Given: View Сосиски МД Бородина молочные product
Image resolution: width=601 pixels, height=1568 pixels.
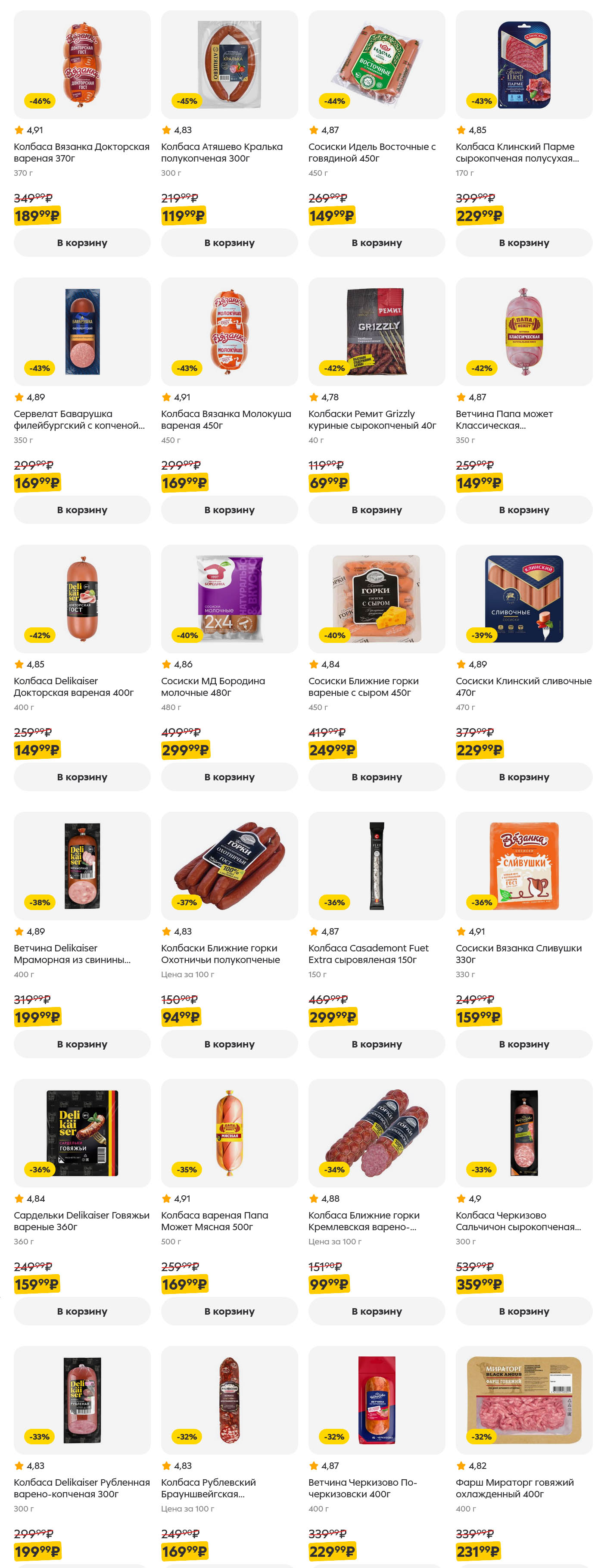Looking at the screenshot, I should [229, 599].
